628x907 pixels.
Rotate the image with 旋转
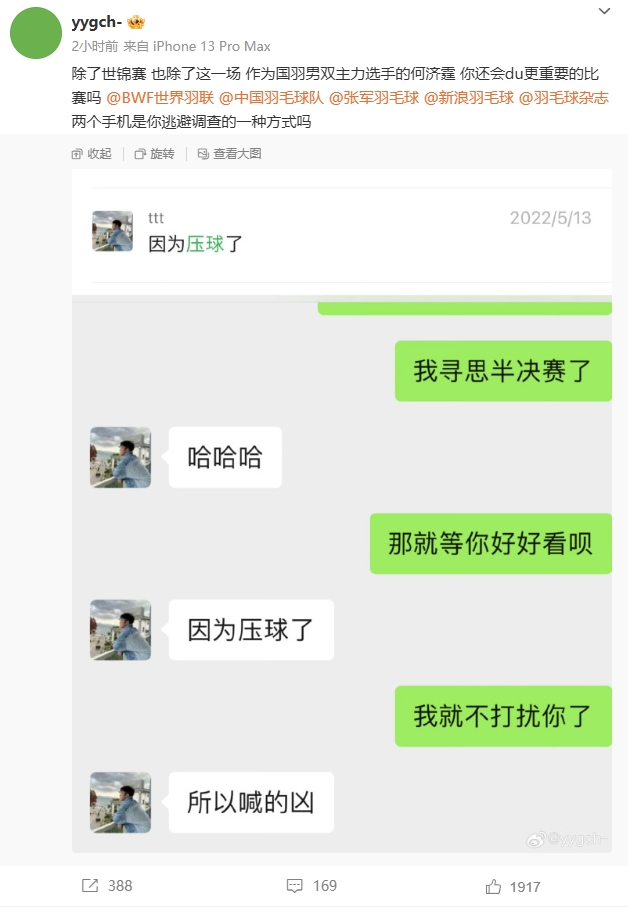154,154
